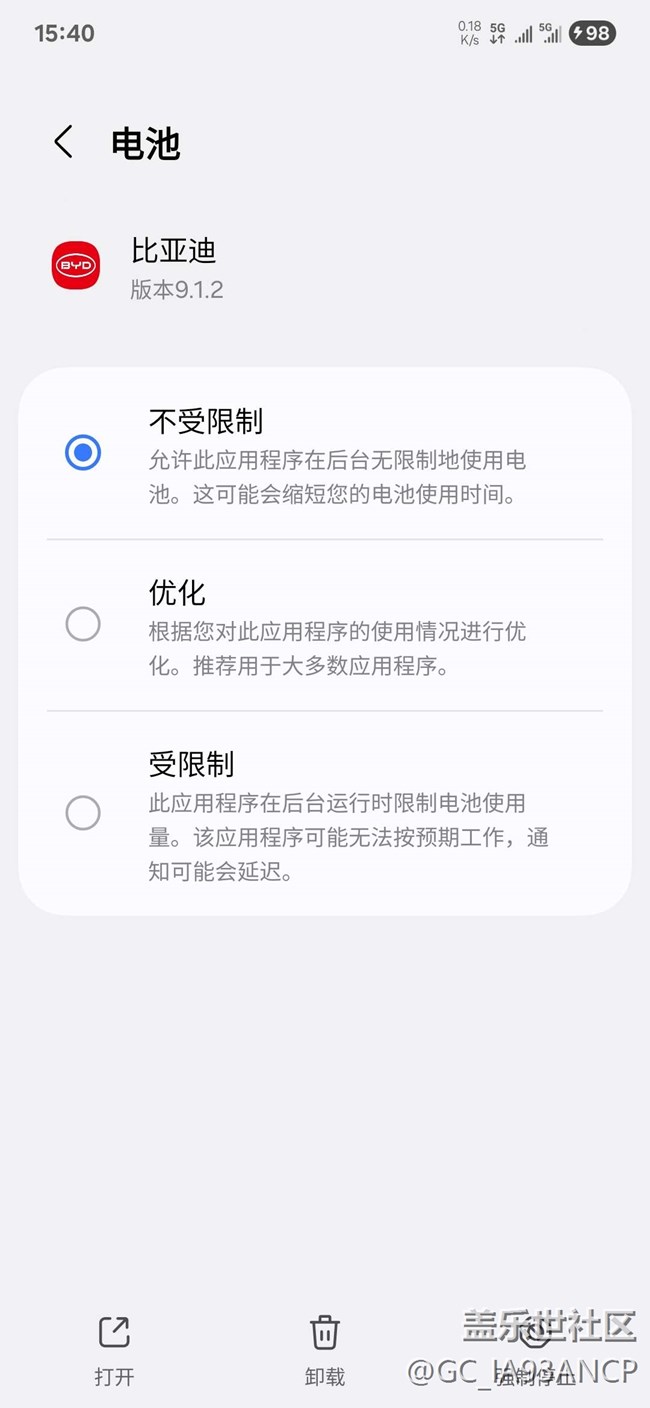Select the 不受限制 battery option

click(324, 454)
